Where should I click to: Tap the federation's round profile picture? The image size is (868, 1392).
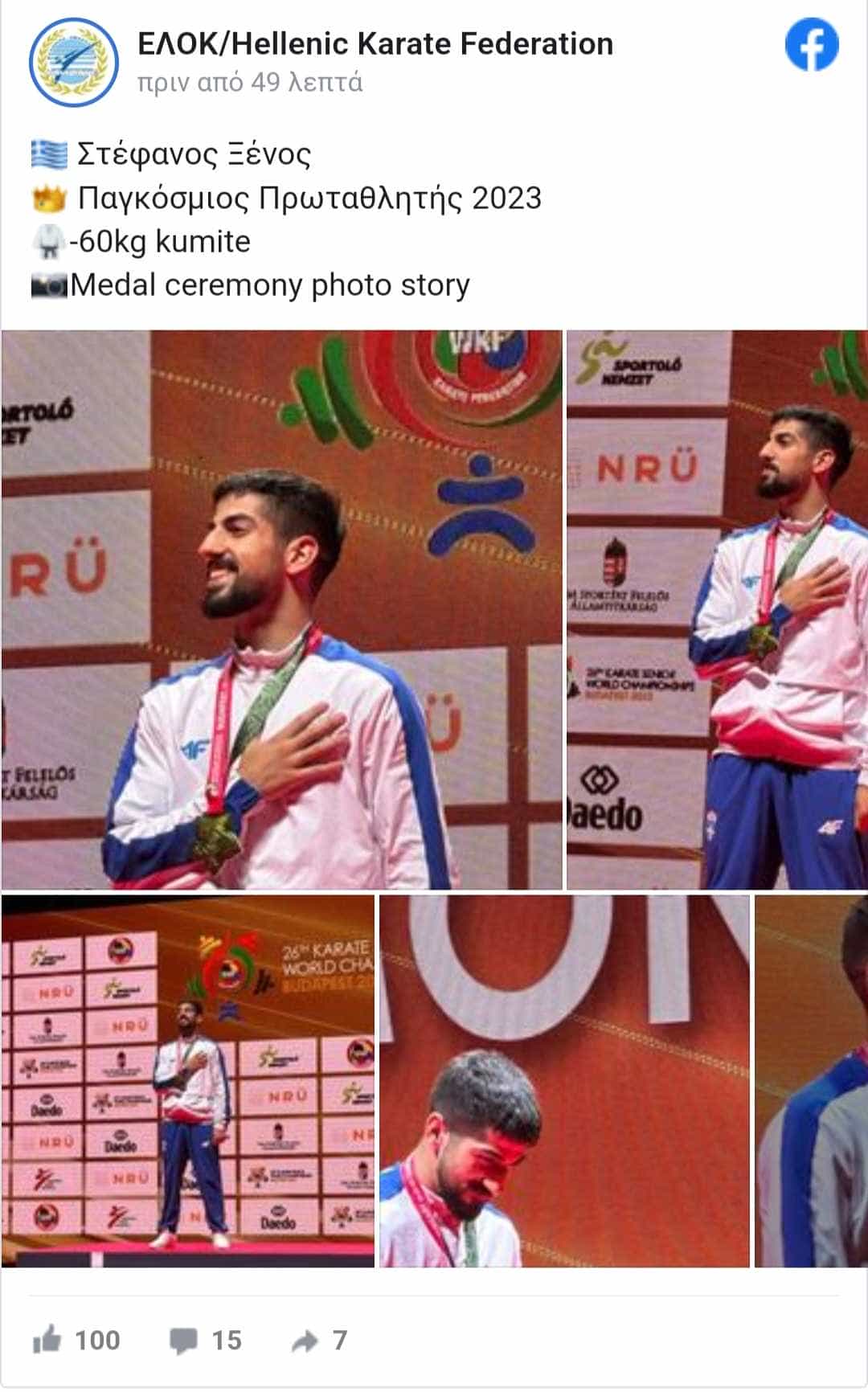pos(73,63)
